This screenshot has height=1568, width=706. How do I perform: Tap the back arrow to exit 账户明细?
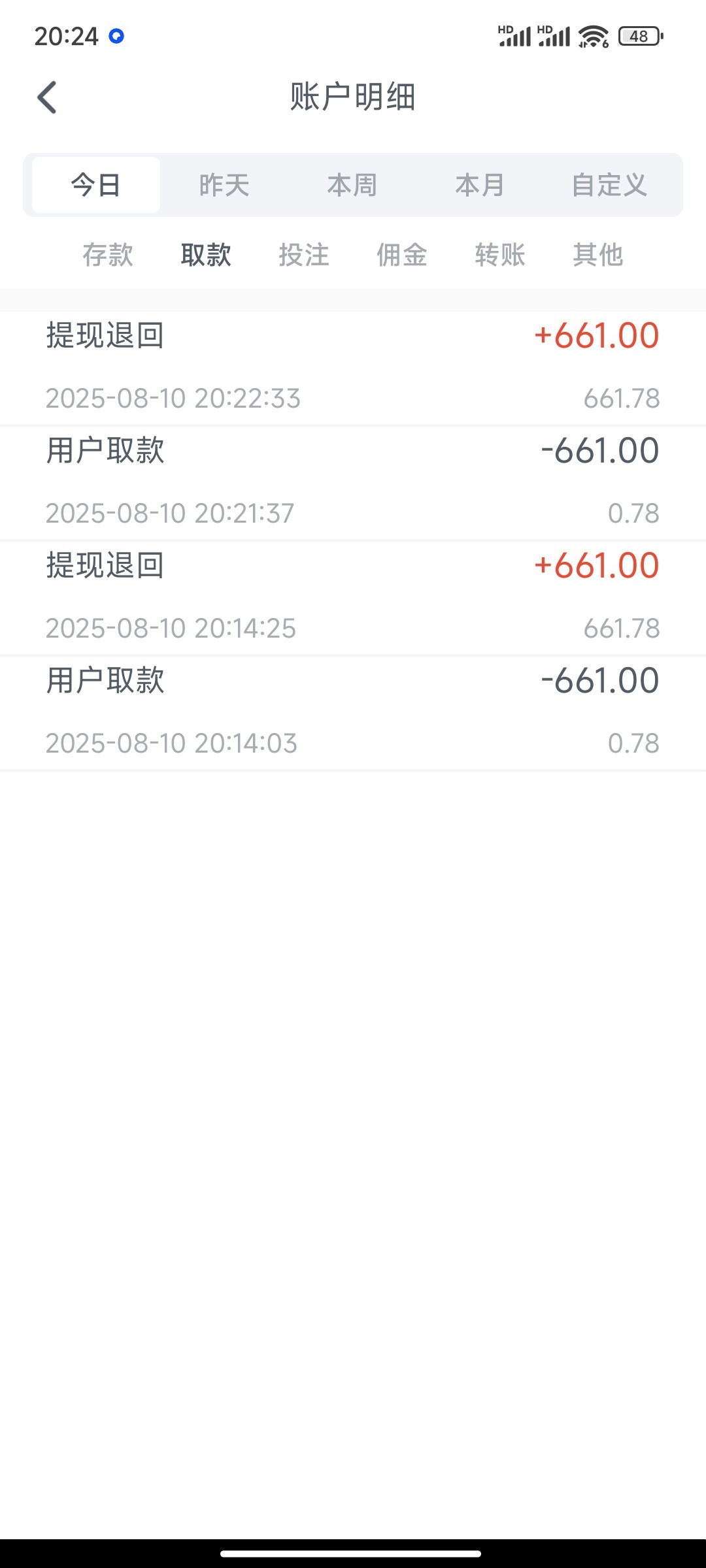coord(46,97)
